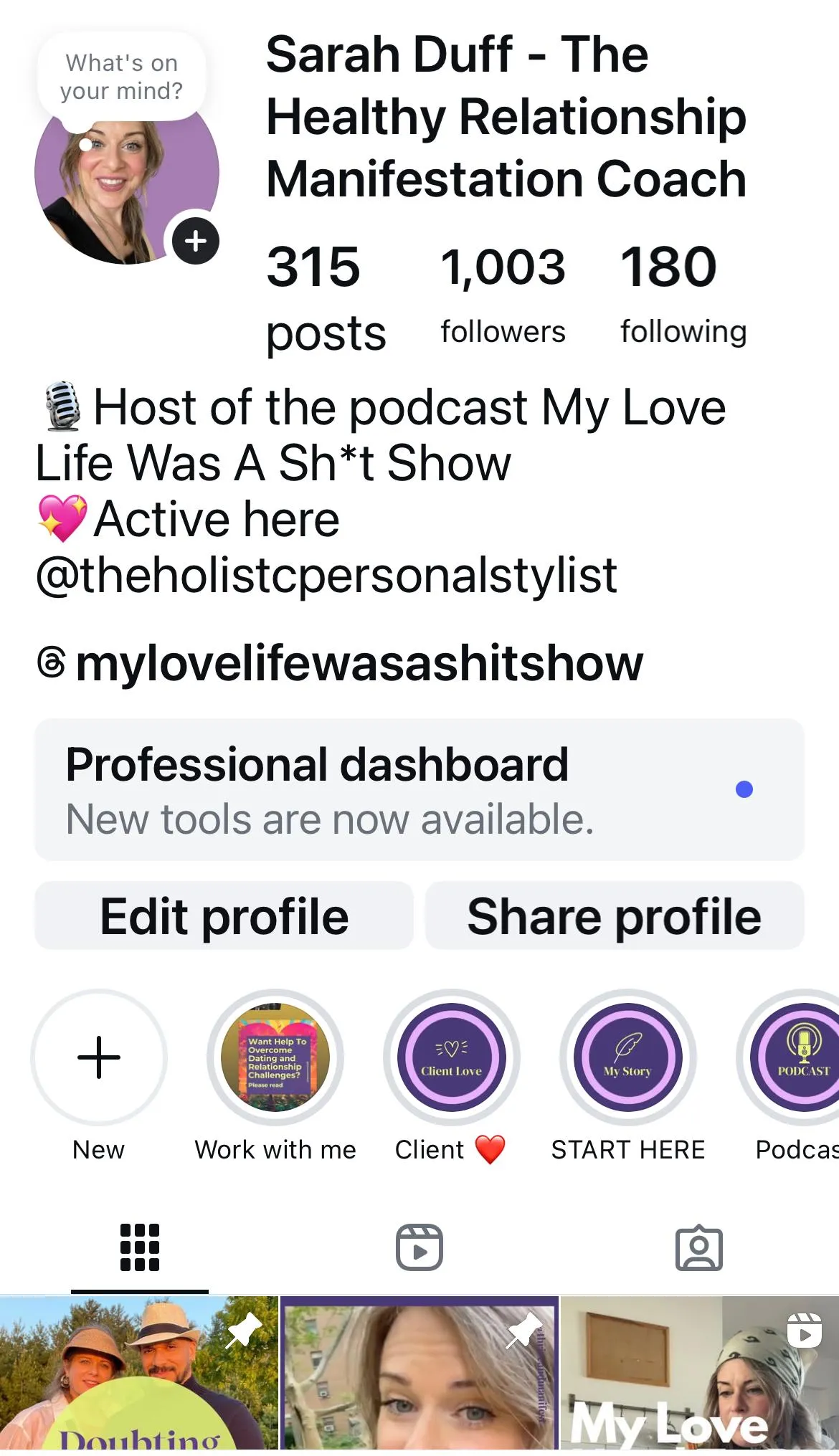Open the mylovelifewasashitshow Threads link

tap(340, 663)
